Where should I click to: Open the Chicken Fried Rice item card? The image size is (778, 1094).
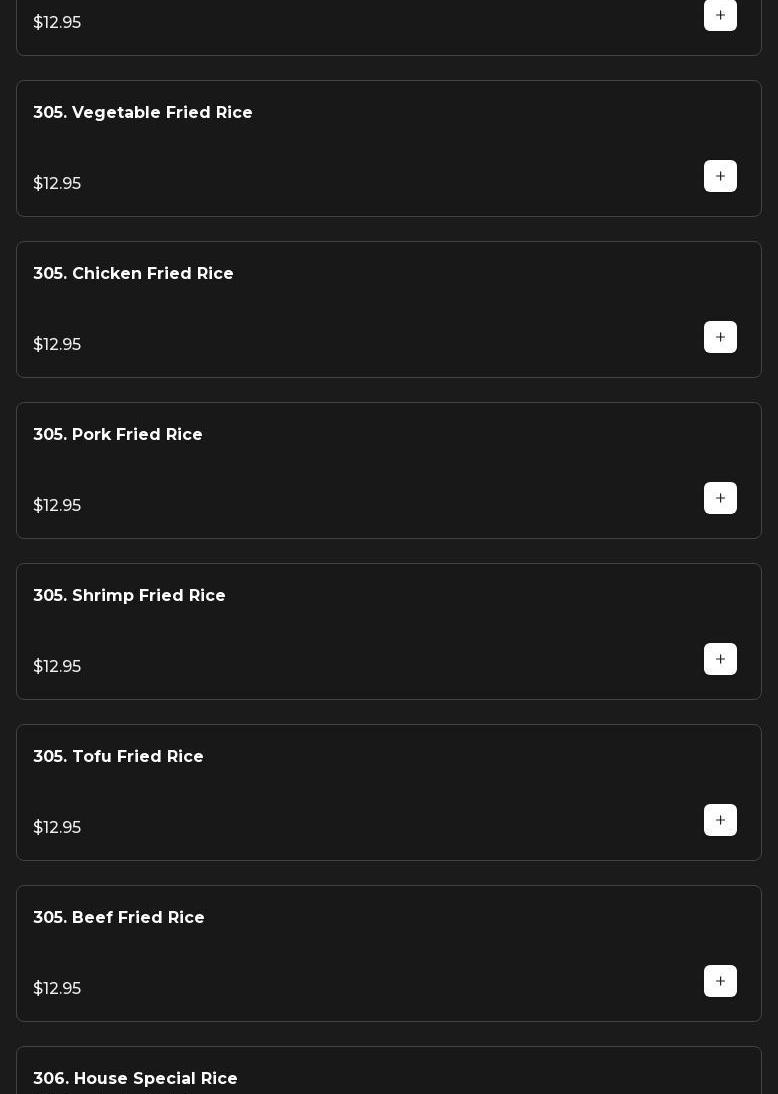click(133, 274)
